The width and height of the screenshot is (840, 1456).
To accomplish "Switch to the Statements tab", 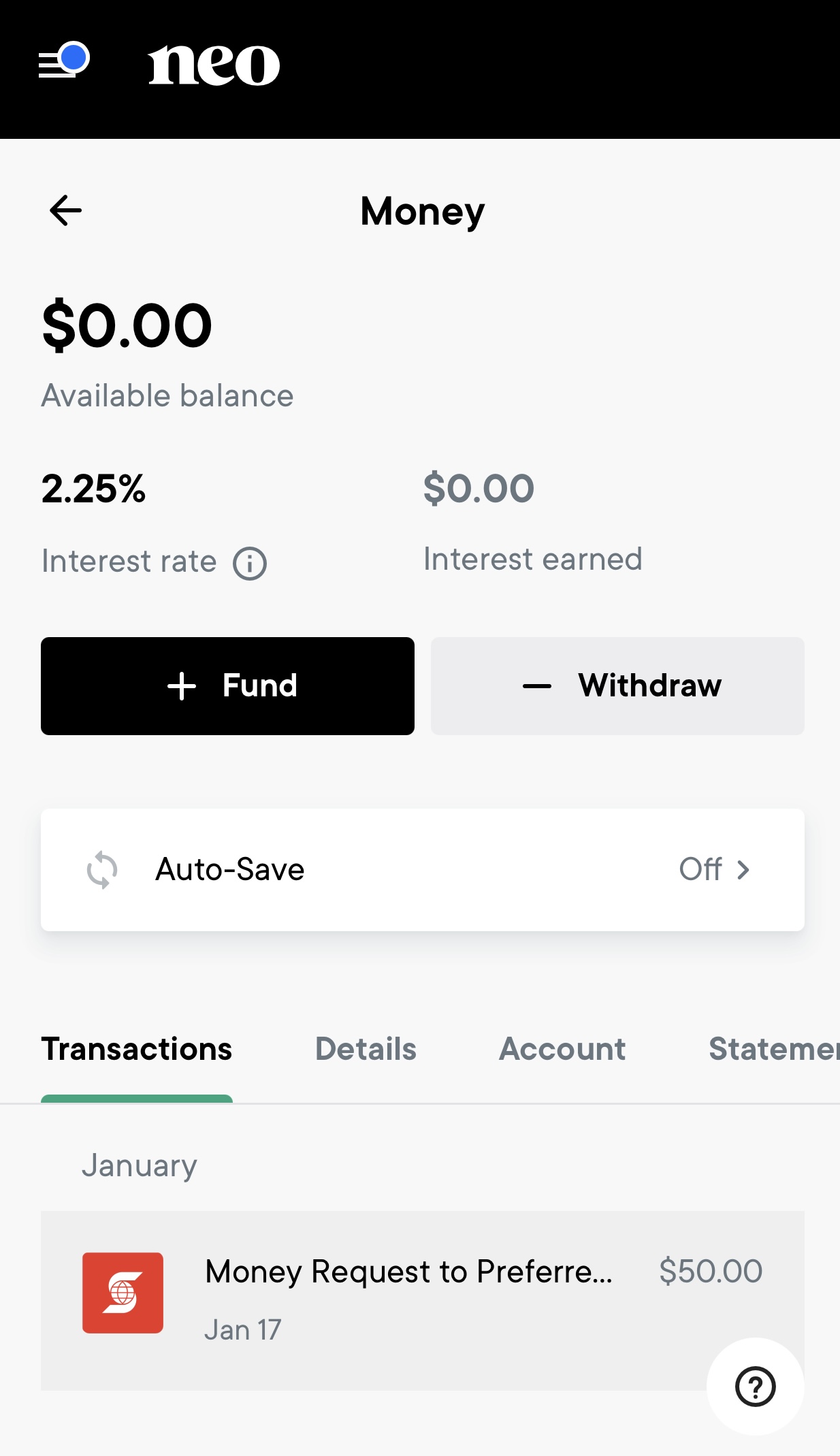I will (x=774, y=1050).
